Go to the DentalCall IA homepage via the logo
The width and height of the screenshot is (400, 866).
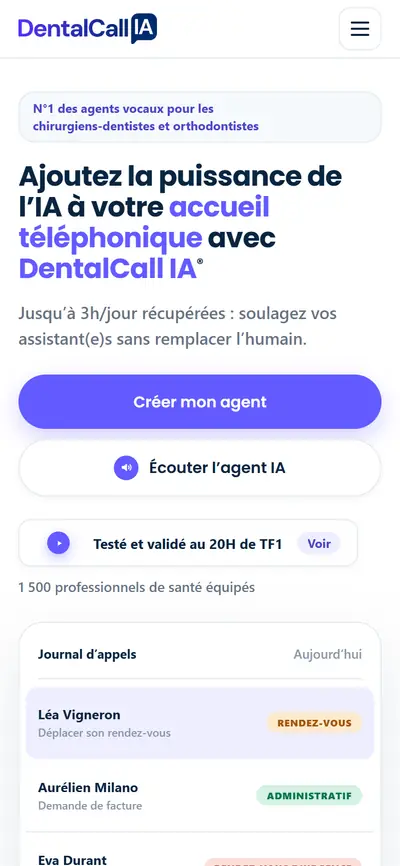(x=88, y=29)
